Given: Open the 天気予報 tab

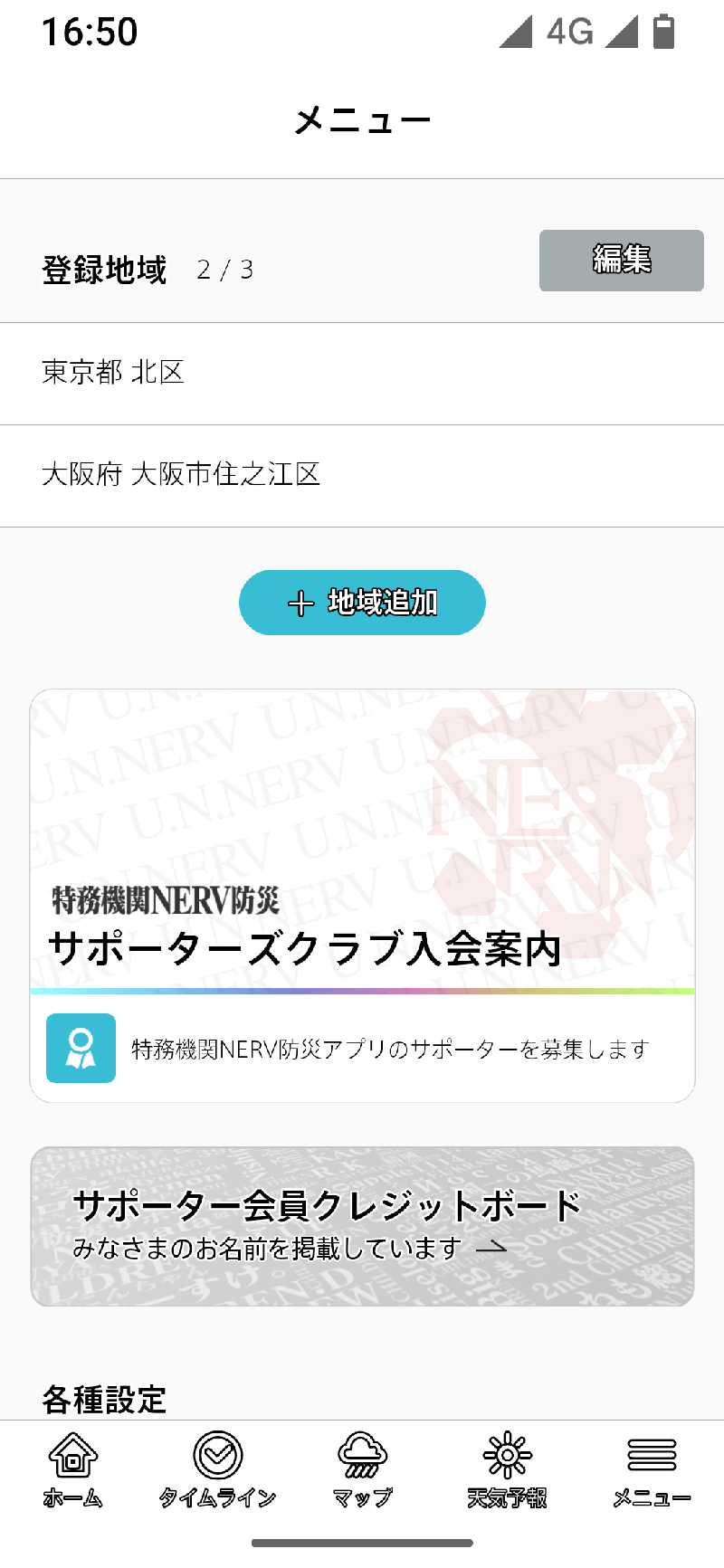Looking at the screenshot, I should [x=507, y=1470].
